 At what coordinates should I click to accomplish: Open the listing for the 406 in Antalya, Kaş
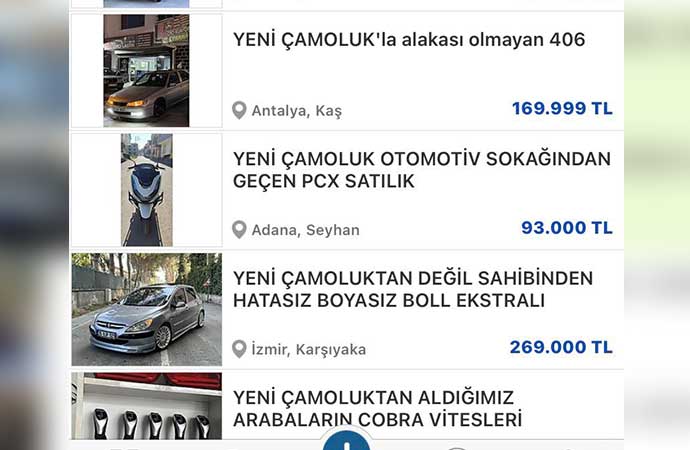(x=408, y=41)
